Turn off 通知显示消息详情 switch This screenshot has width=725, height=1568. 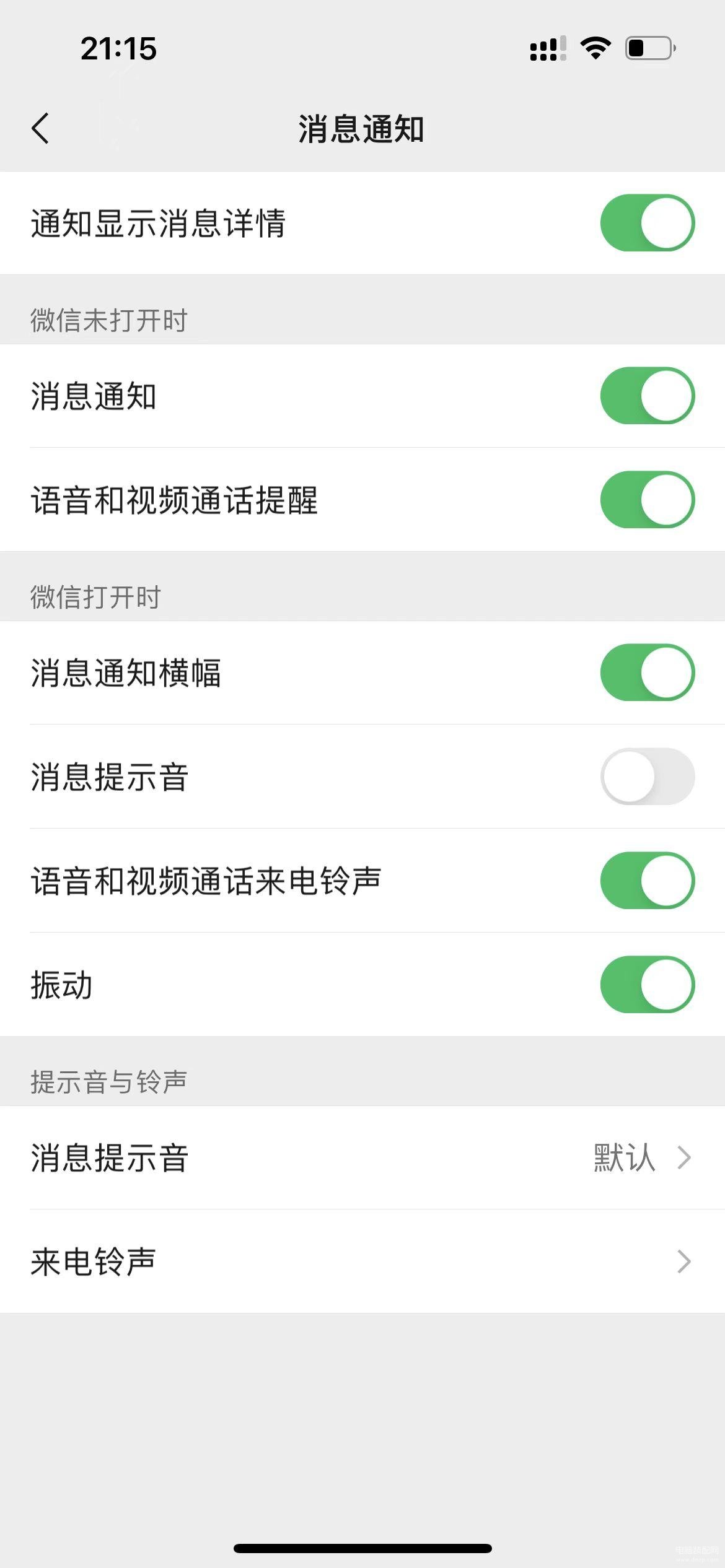click(648, 223)
